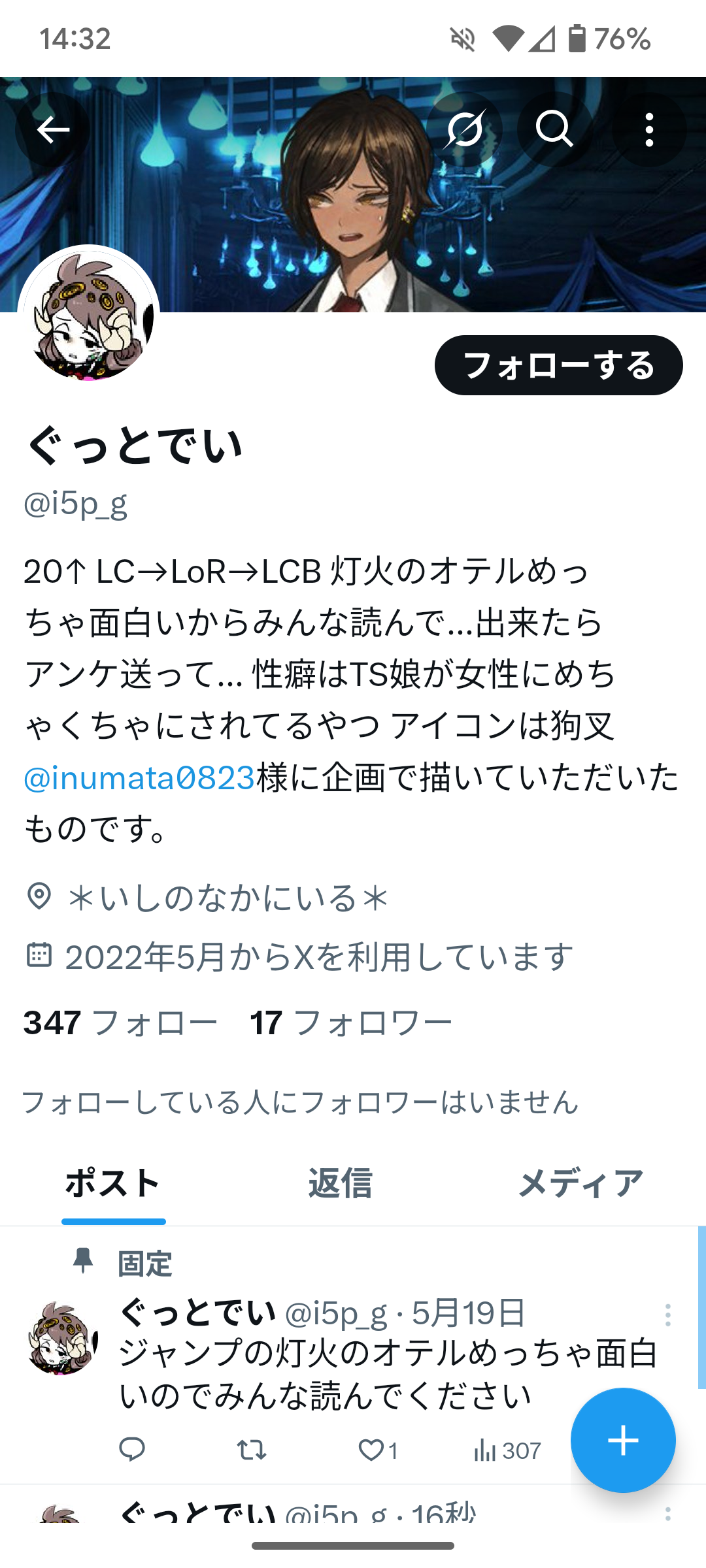
Task: Open the @inumata0823 mention link
Action: coord(139,777)
